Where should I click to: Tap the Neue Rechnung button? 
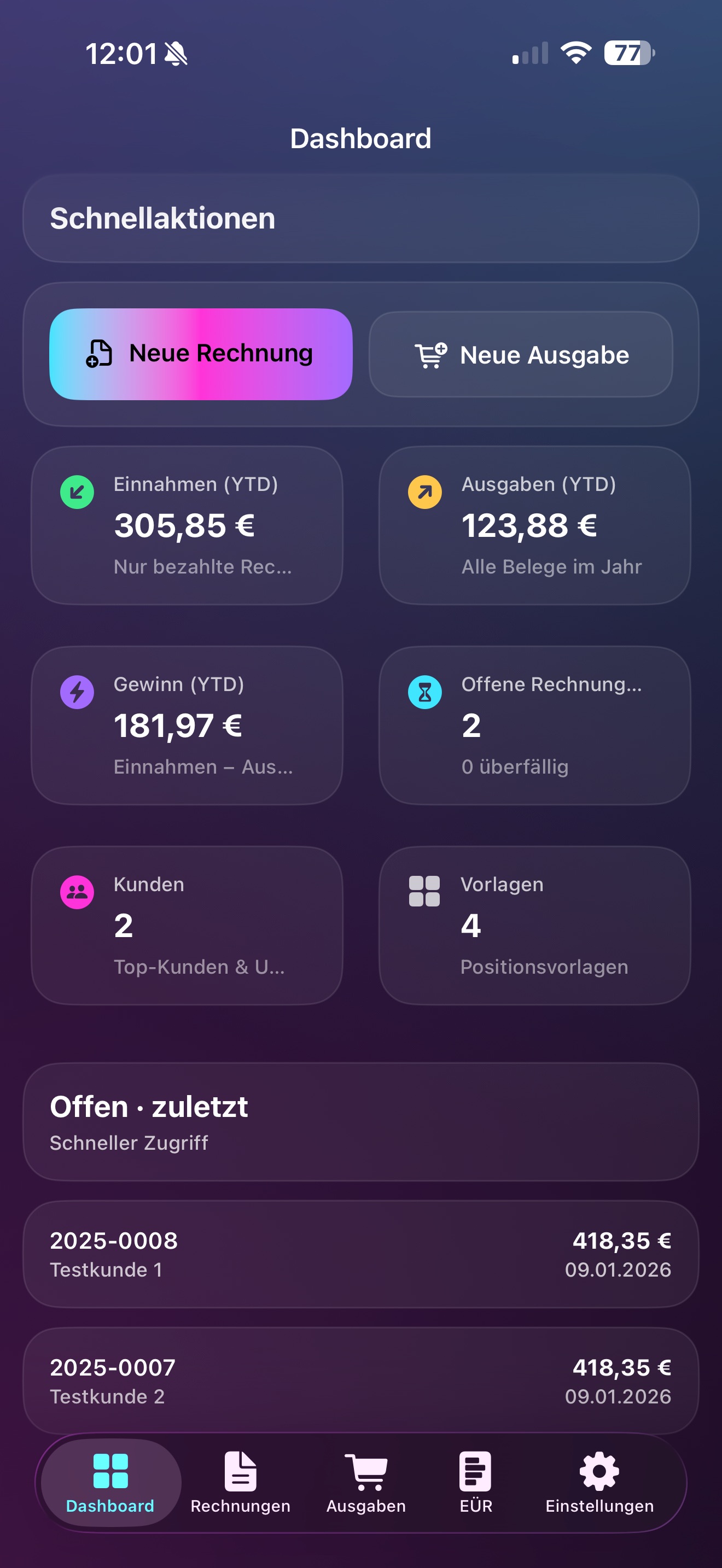click(201, 354)
